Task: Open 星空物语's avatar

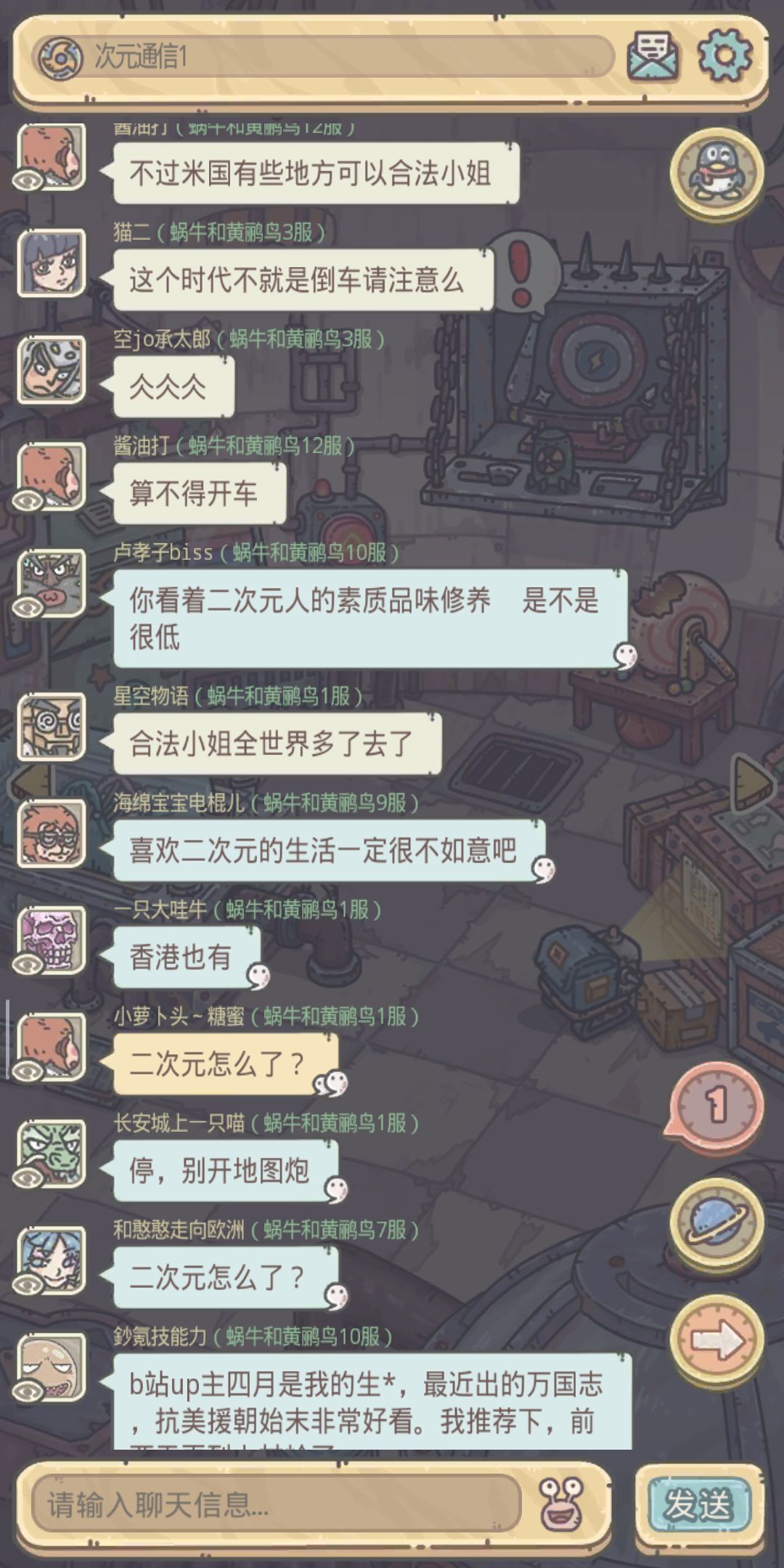Action: (x=52, y=725)
